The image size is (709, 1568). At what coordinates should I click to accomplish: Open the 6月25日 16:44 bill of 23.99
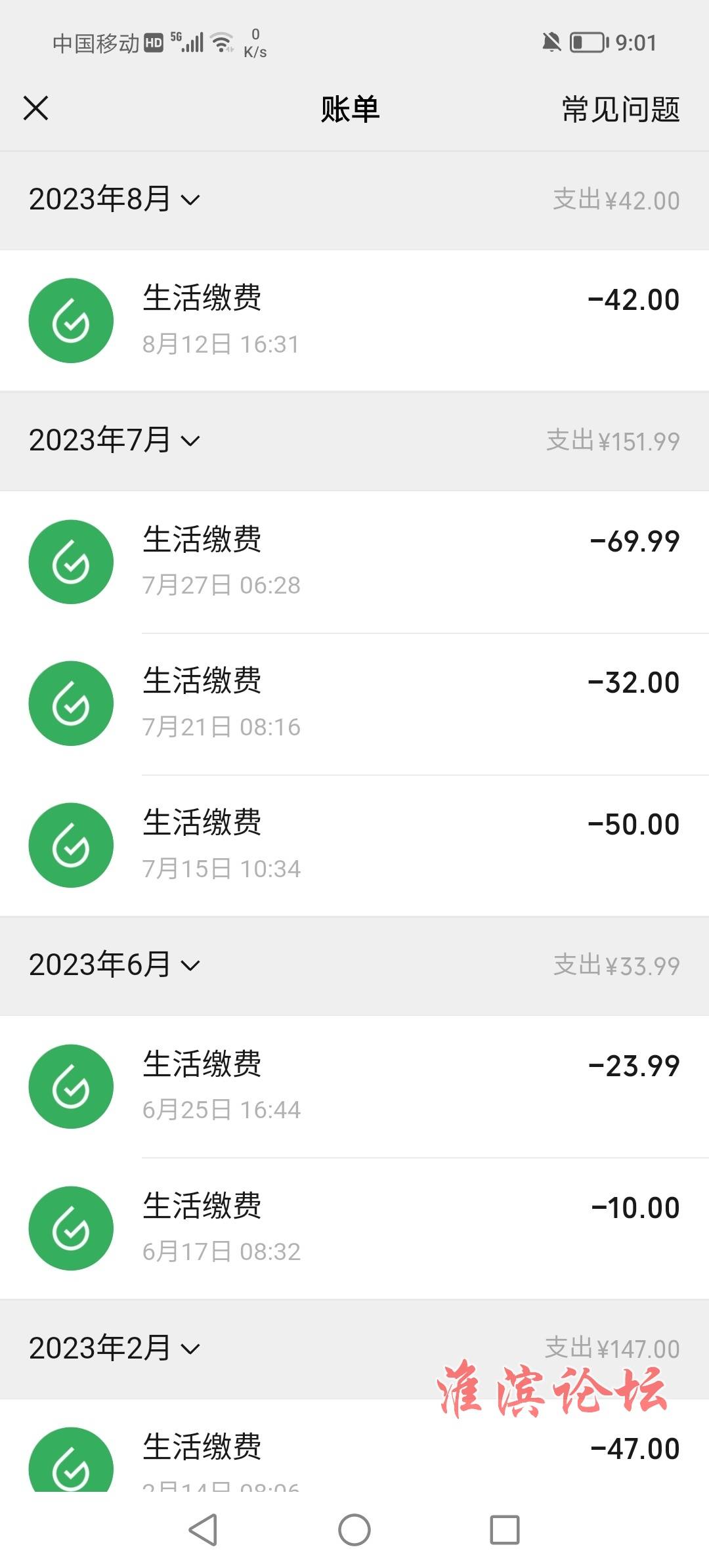pos(354,1087)
